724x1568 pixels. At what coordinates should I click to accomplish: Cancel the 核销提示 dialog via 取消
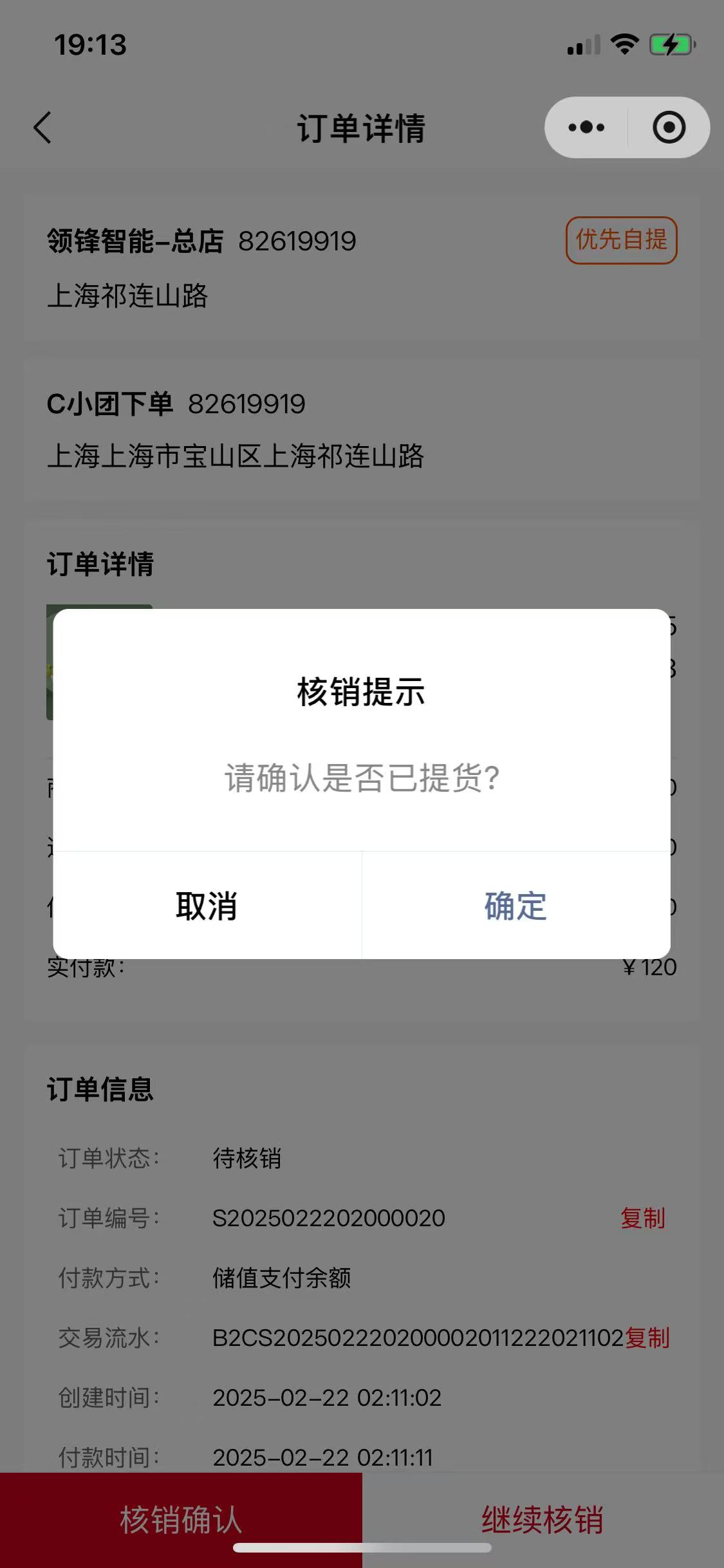[207, 906]
